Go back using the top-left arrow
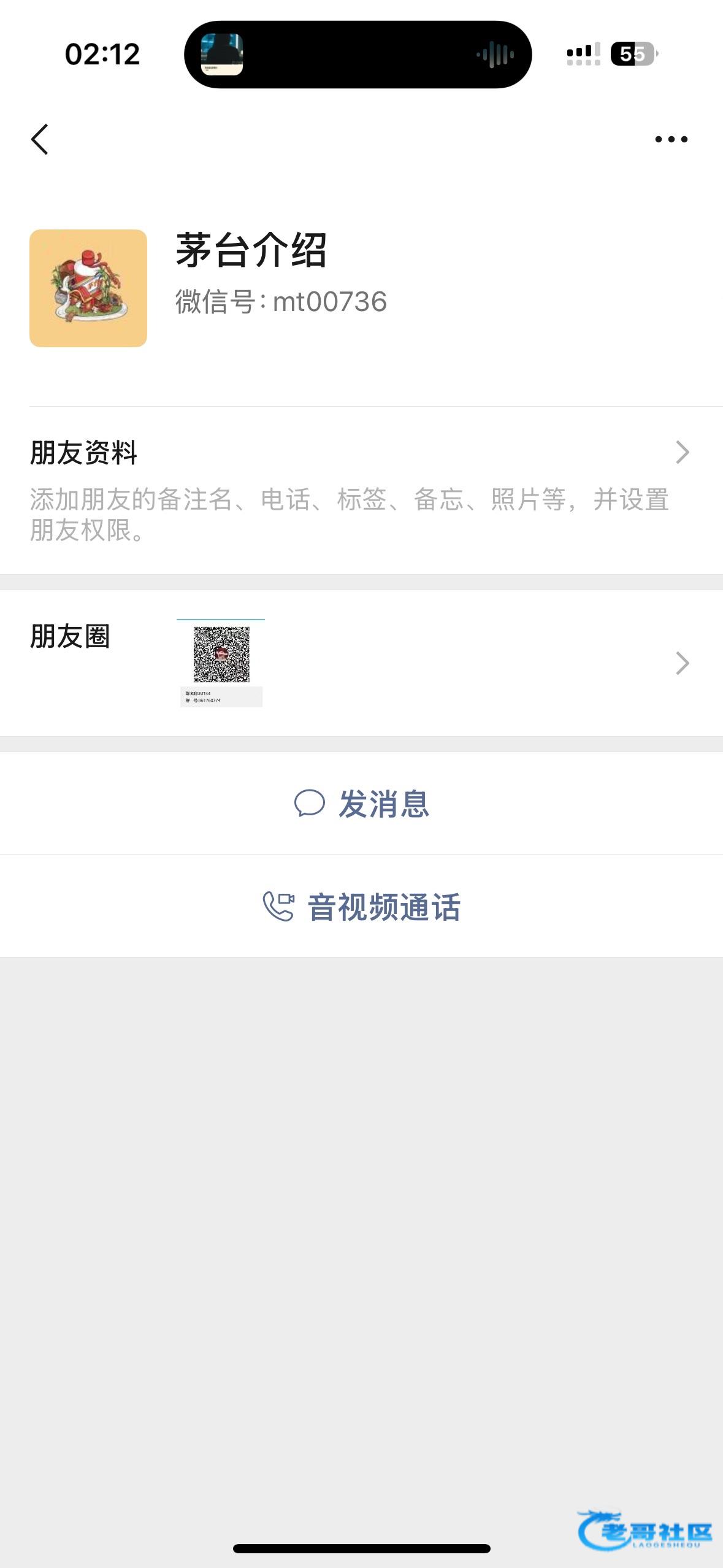The image size is (723, 1568). (x=40, y=139)
